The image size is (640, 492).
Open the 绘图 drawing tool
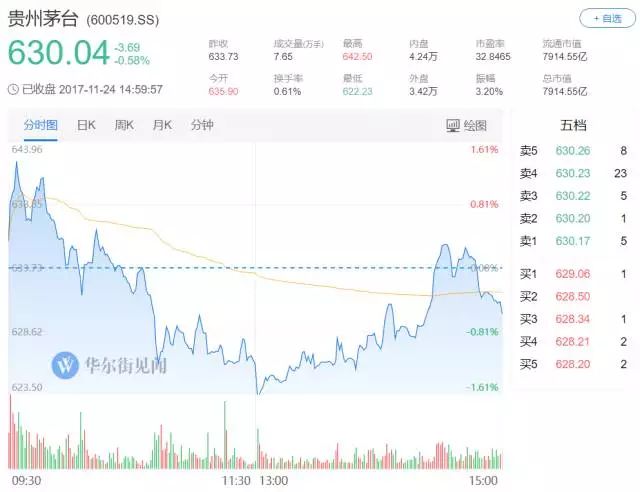pos(467,126)
